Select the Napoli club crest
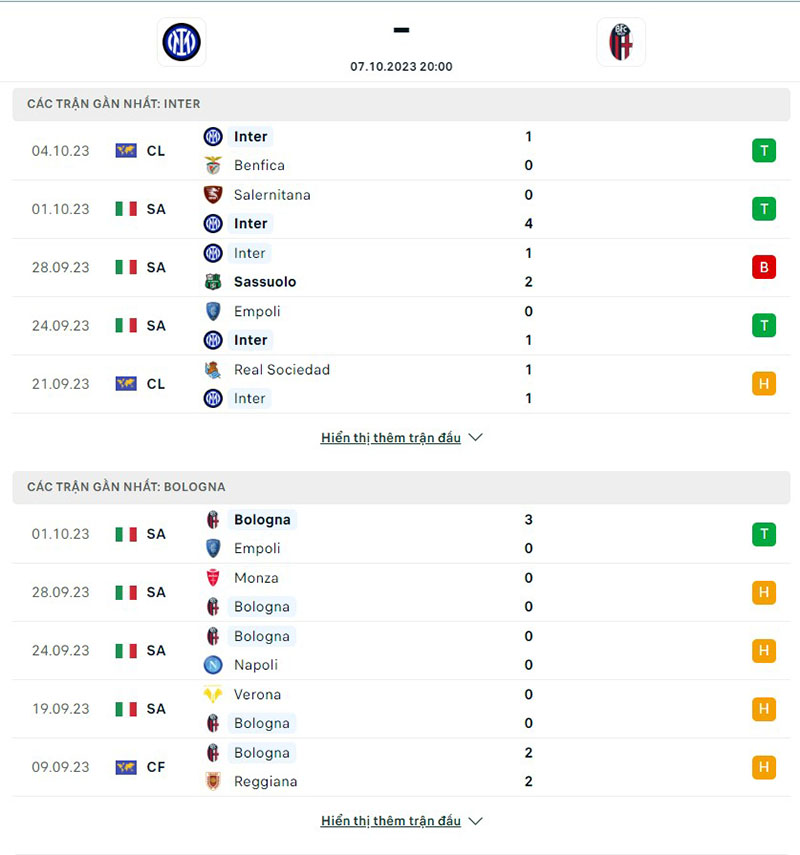 (x=212, y=665)
